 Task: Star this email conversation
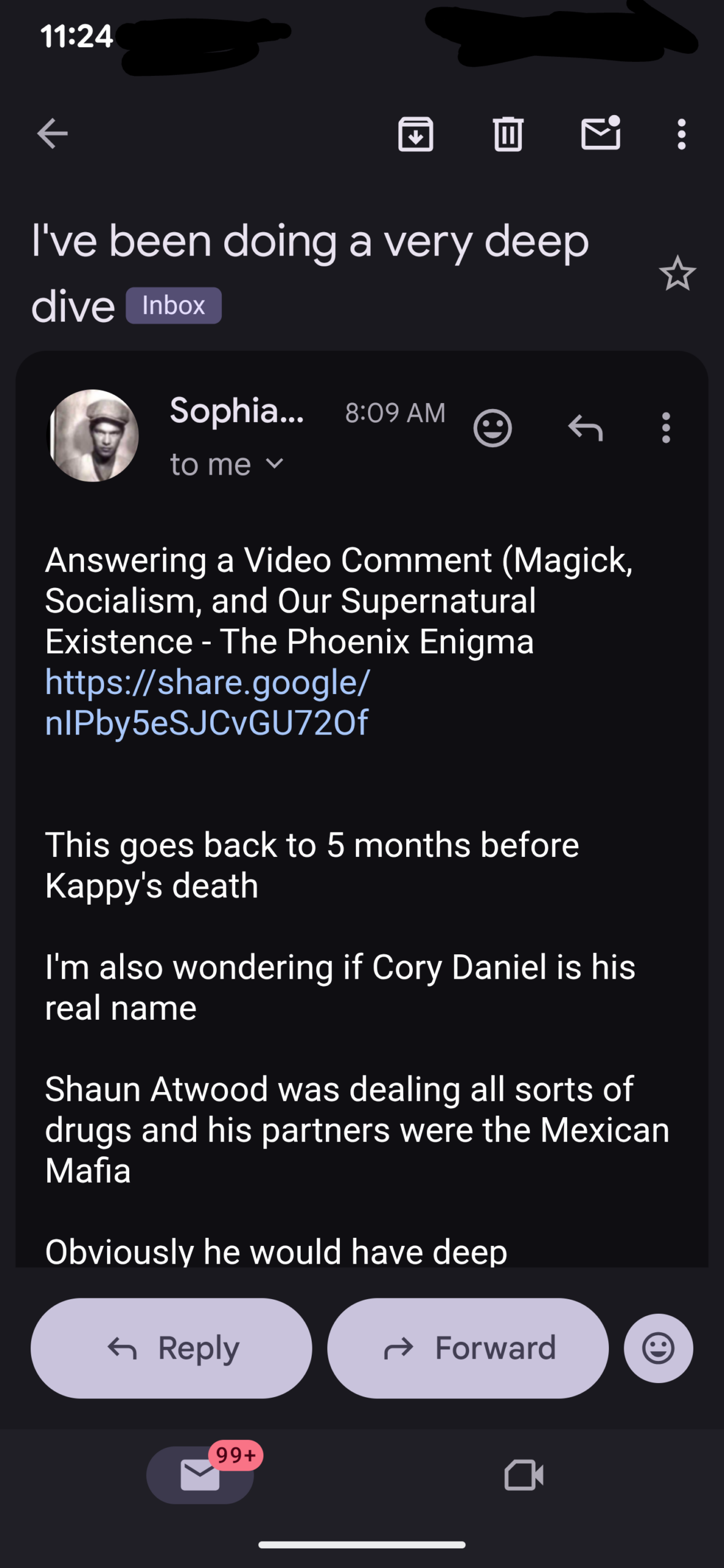[x=677, y=273]
